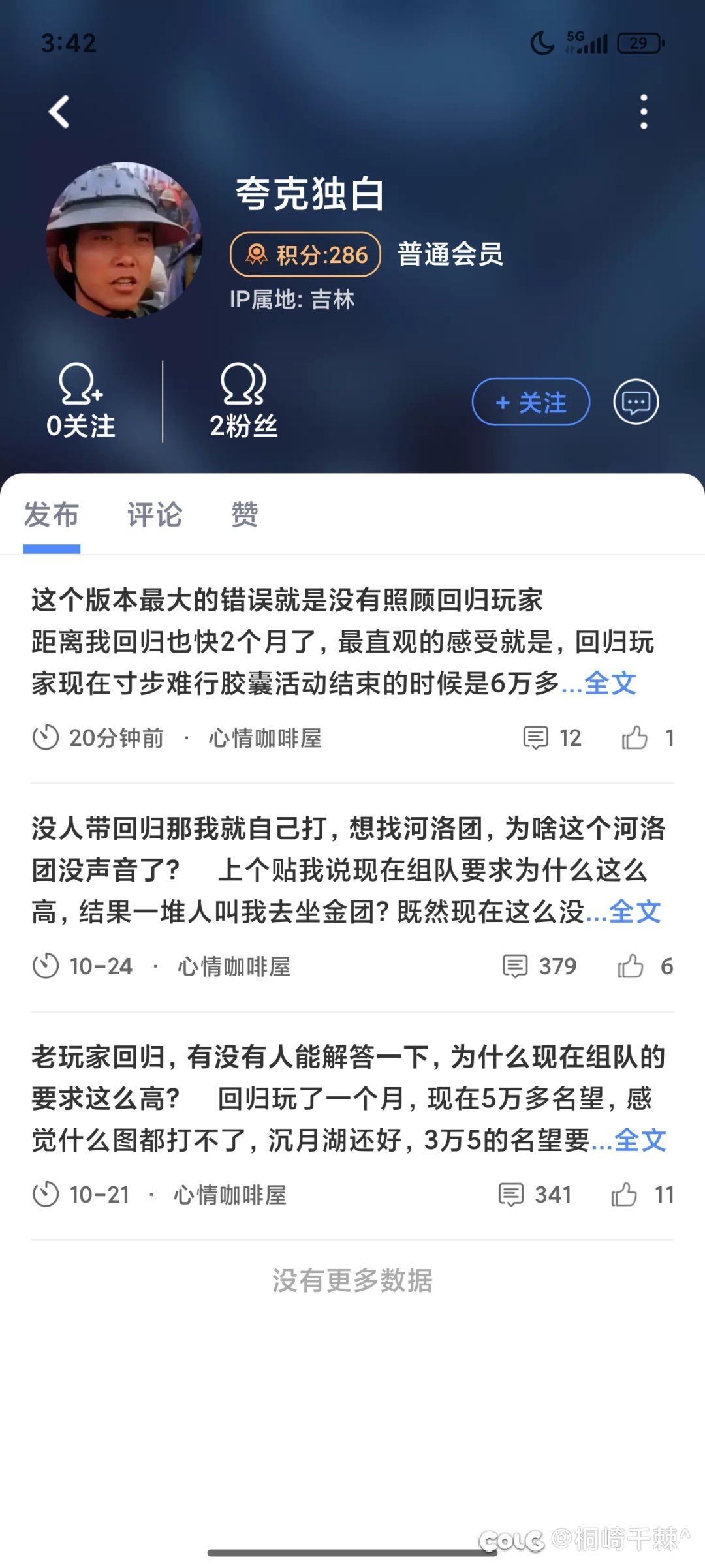The height and width of the screenshot is (1568, 705).
Task: Follow user 夸克独白 with 关注 button
Action: pyautogui.click(x=531, y=402)
